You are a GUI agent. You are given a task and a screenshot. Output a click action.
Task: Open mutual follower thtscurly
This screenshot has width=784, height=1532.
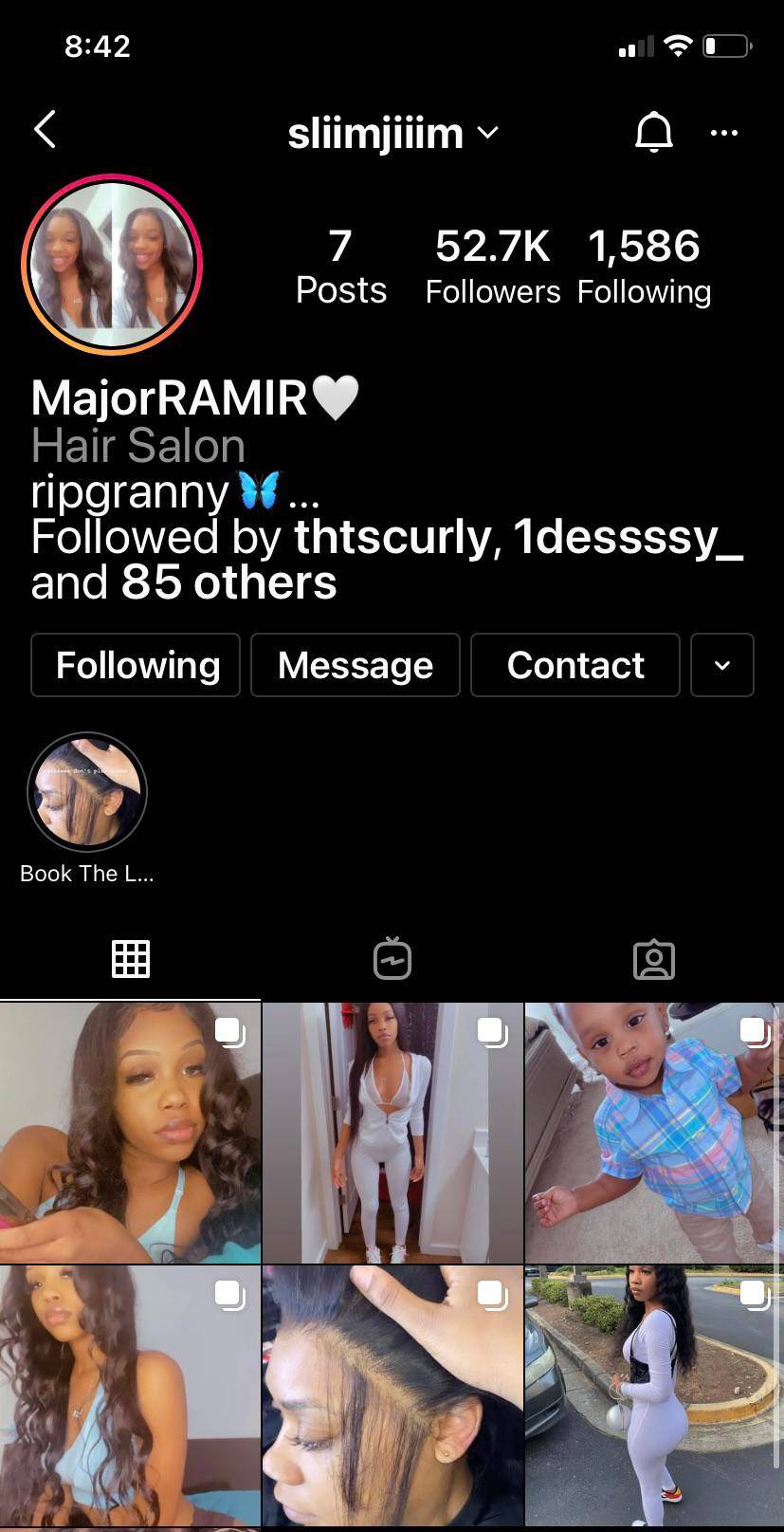click(x=392, y=538)
